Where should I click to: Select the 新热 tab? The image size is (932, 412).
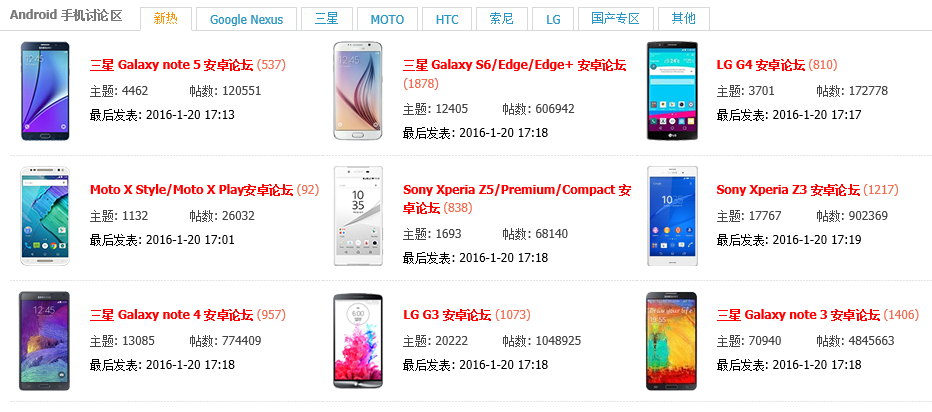coord(166,19)
